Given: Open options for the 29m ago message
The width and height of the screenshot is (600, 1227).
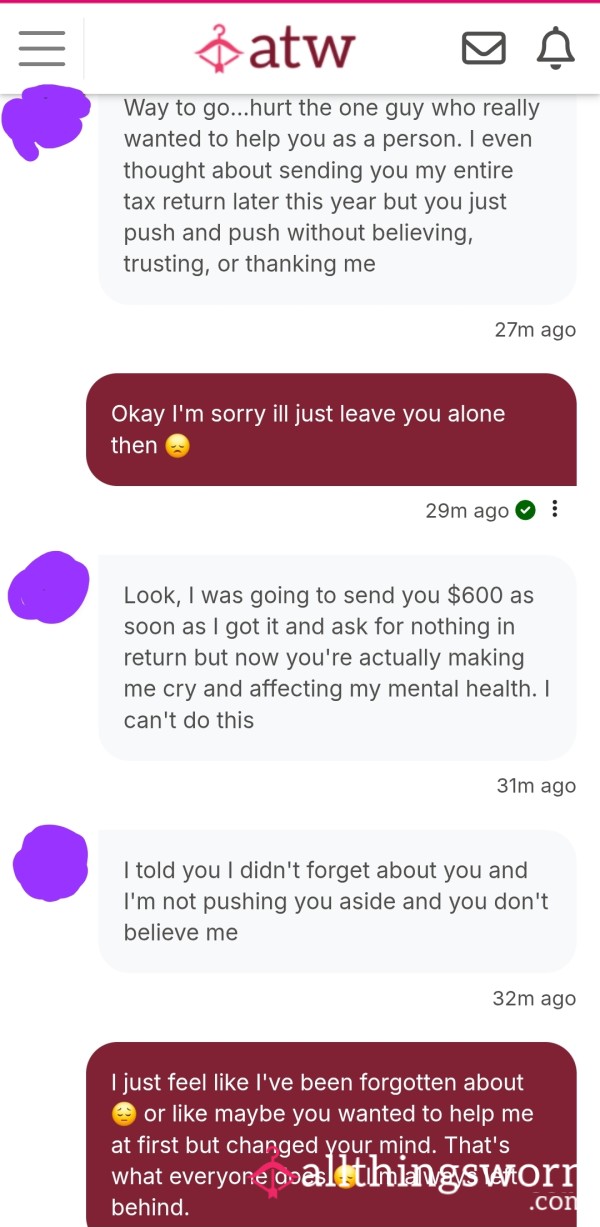Looking at the screenshot, I should (x=555, y=510).
